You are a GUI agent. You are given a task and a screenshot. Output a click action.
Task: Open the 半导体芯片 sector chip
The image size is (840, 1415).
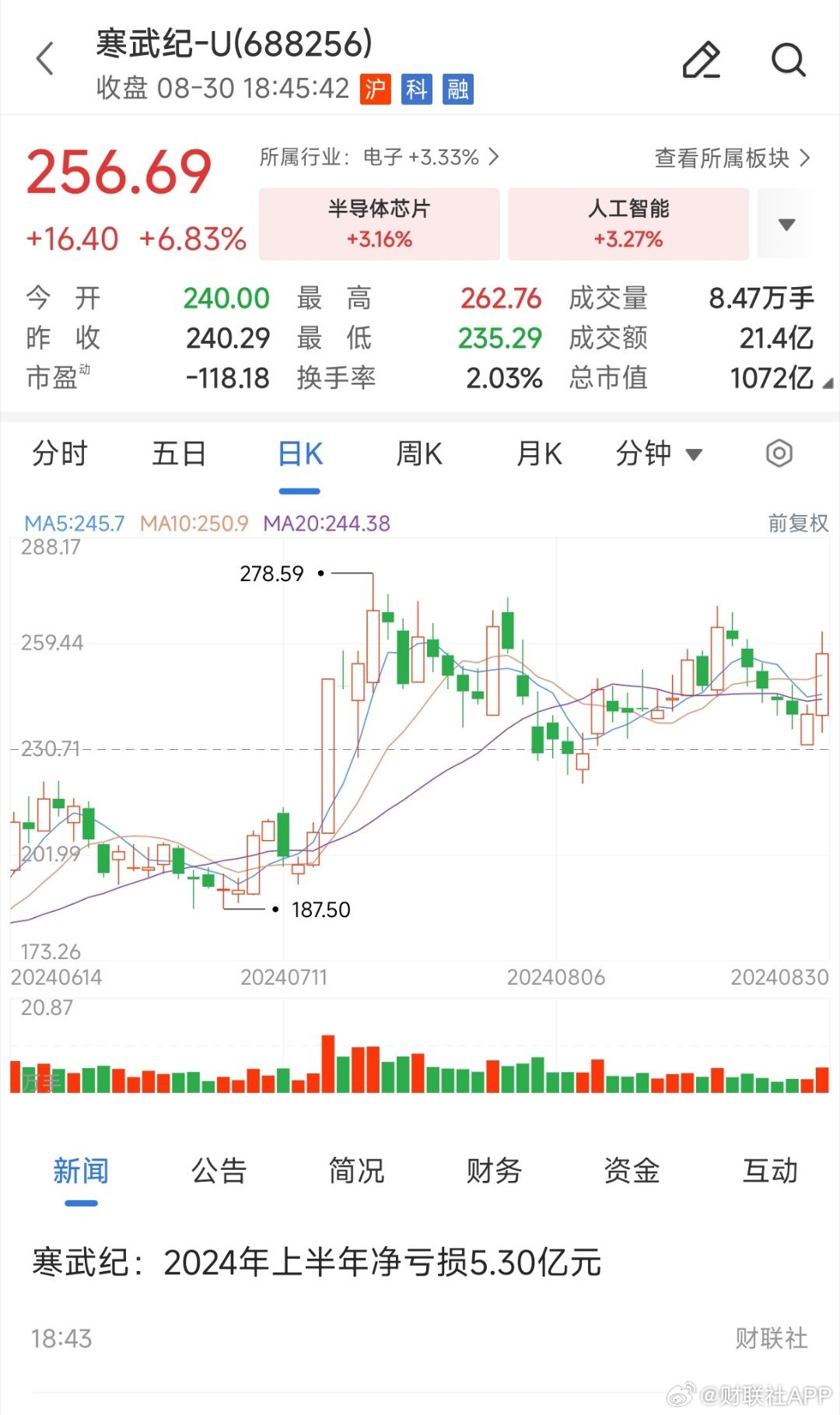(x=380, y=223)
